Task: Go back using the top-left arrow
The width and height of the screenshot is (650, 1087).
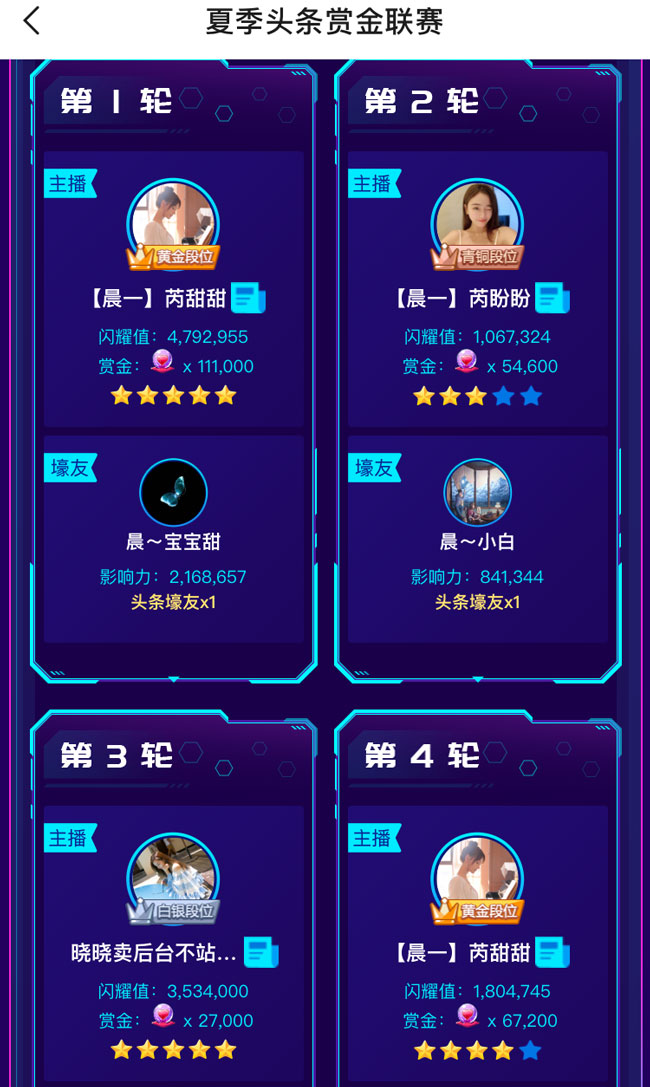Action: 32,20
